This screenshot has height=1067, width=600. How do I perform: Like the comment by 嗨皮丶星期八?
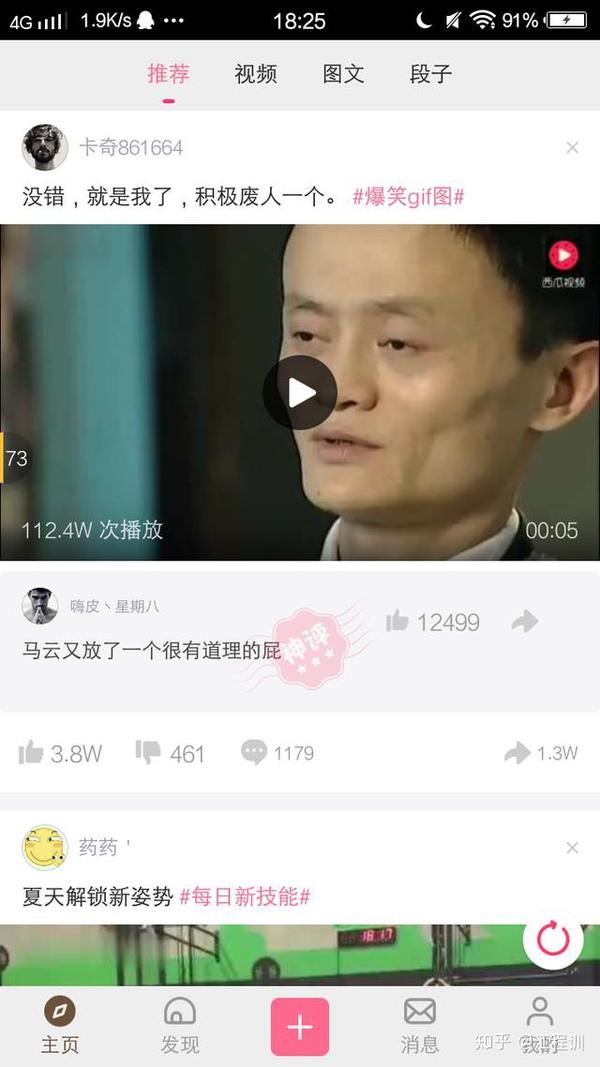coord(398,622)
